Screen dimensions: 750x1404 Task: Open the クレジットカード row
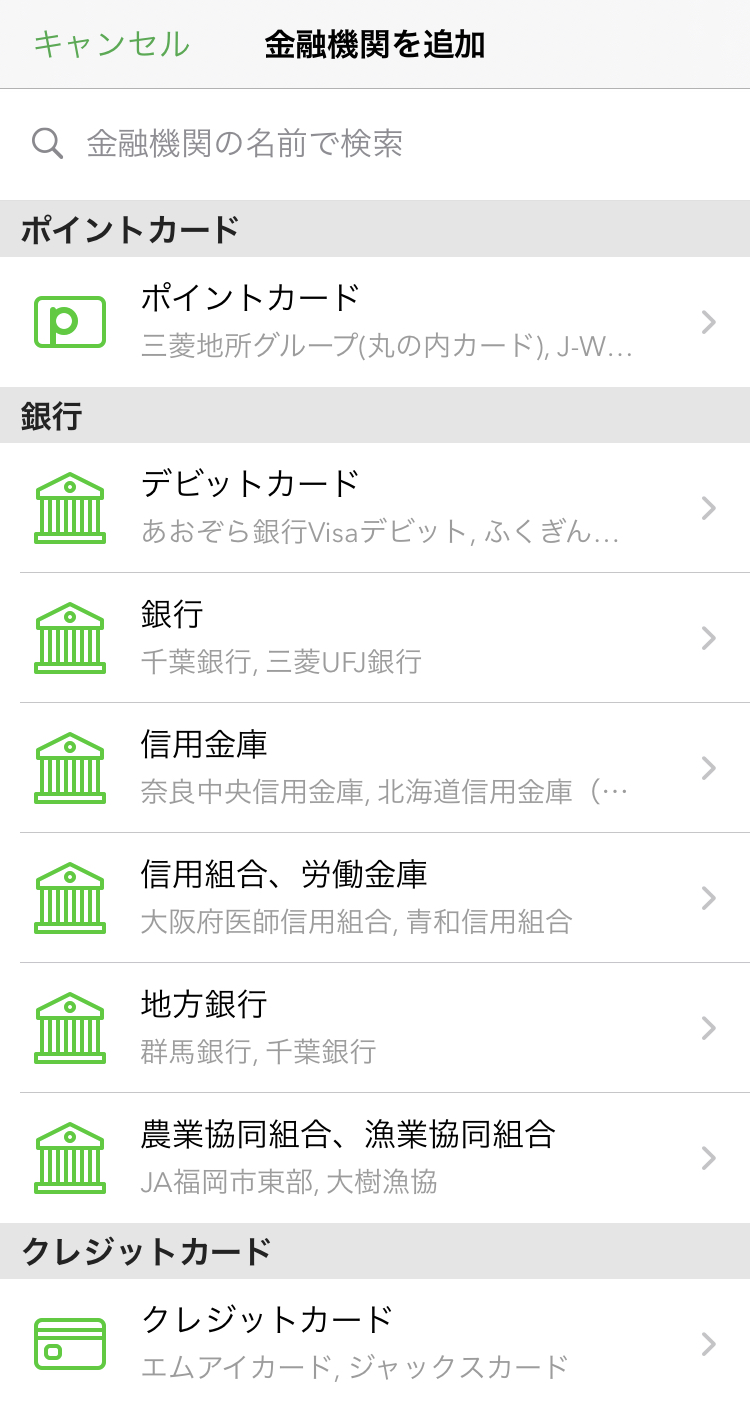tap(375, 1342)
